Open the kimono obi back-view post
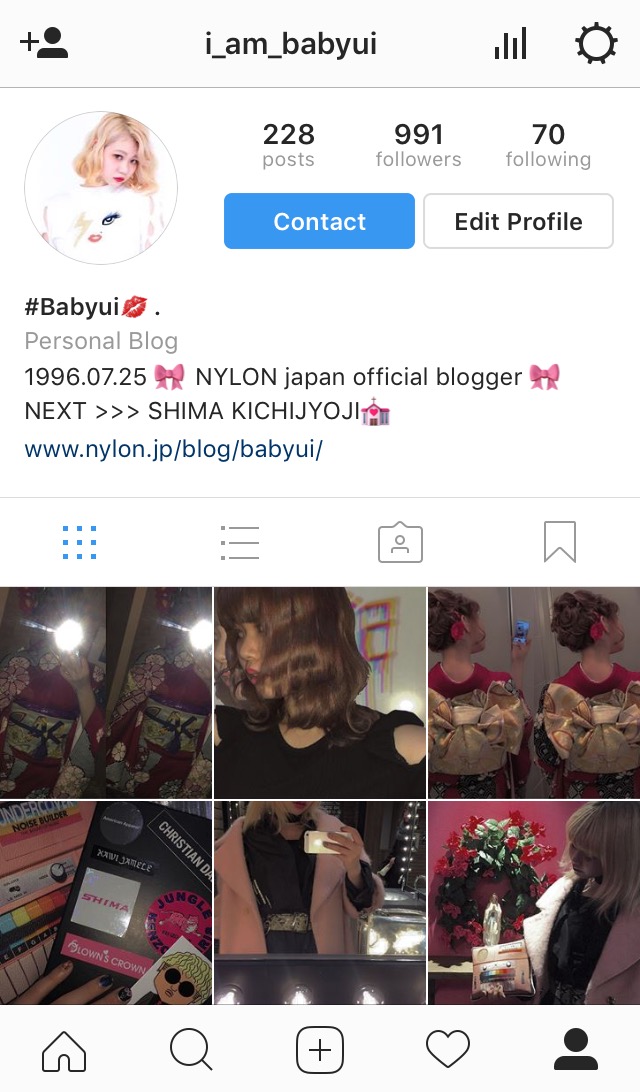 [x=534, y=692]
